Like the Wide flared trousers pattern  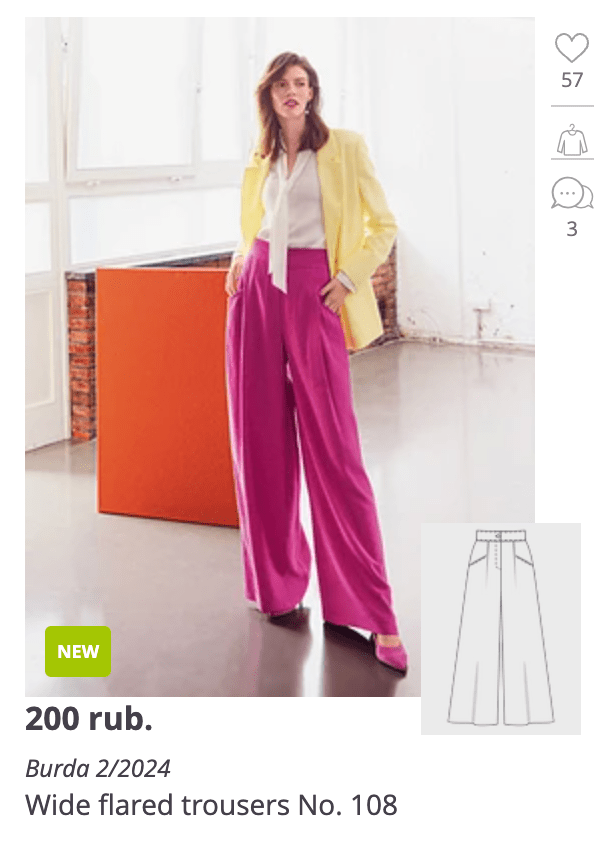click(x=572, y=48)
